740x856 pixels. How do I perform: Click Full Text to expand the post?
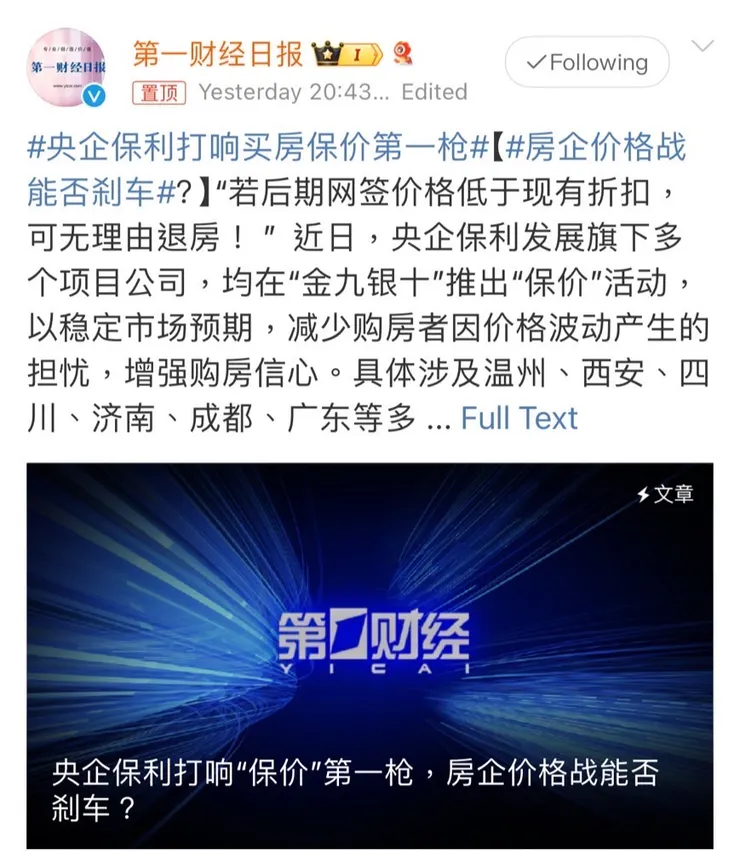519,418
